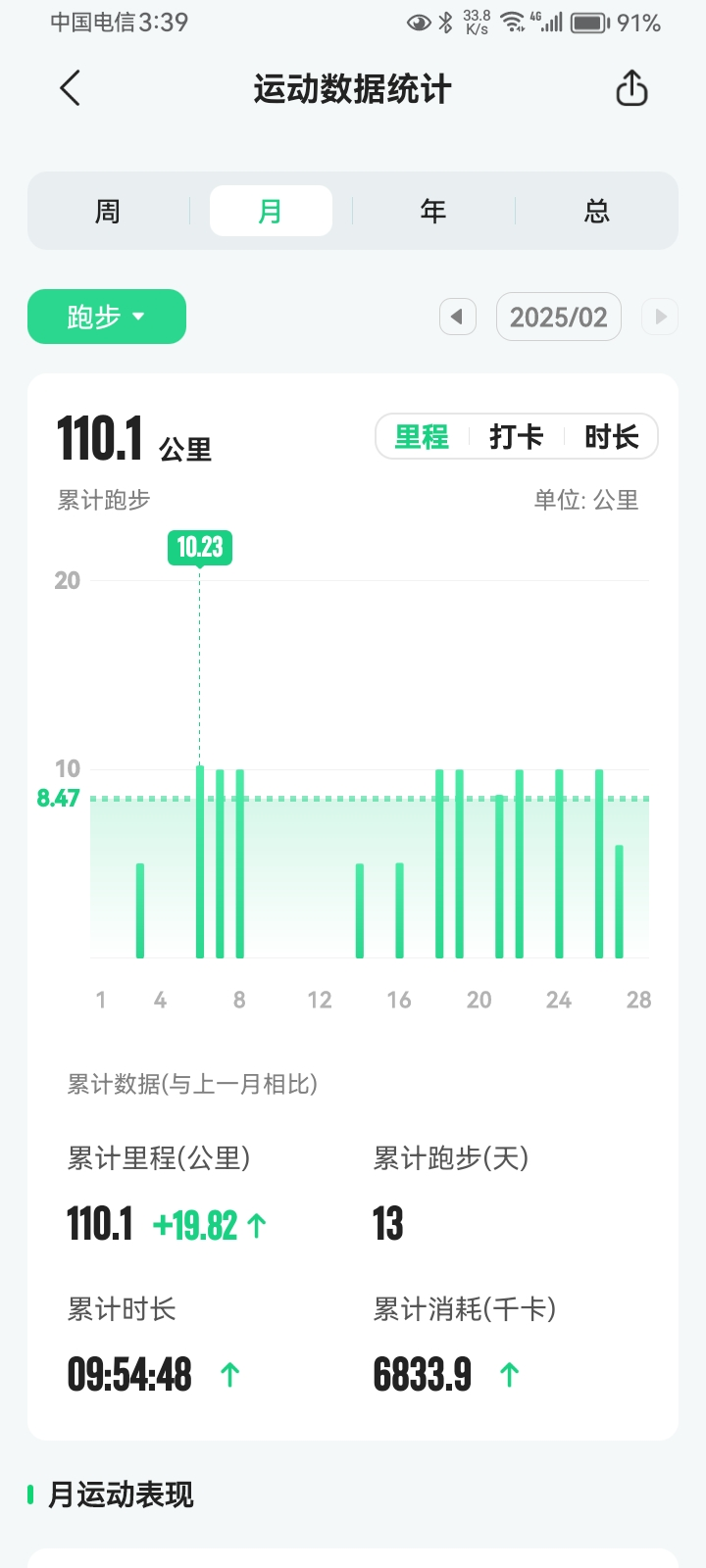The height and width of the screenshot is (1568, 706).
Task: Open the 跑步 sport type dropdown
Action: point(107,317)
